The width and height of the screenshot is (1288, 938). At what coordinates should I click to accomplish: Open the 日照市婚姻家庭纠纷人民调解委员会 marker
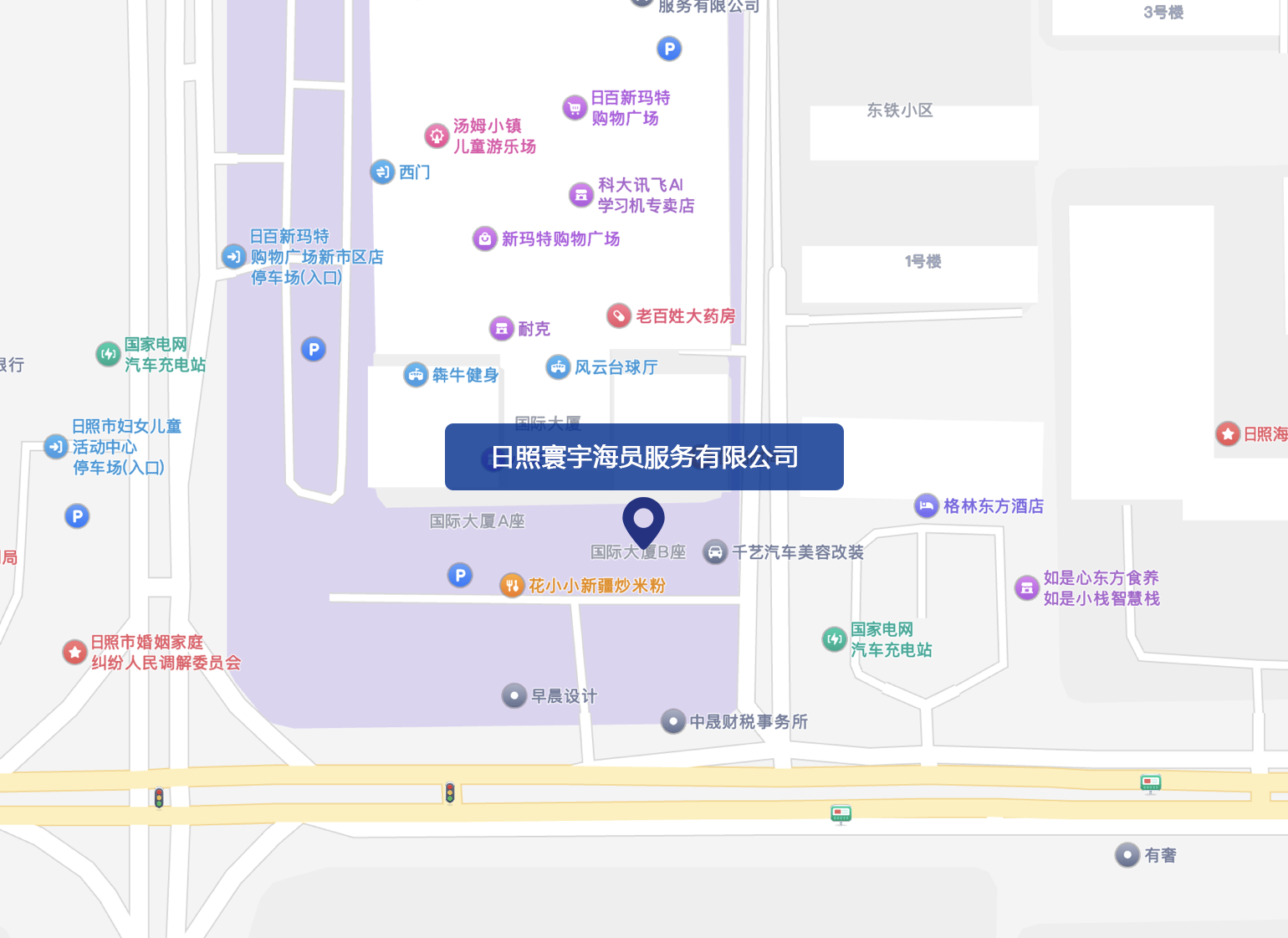point(75,652)
